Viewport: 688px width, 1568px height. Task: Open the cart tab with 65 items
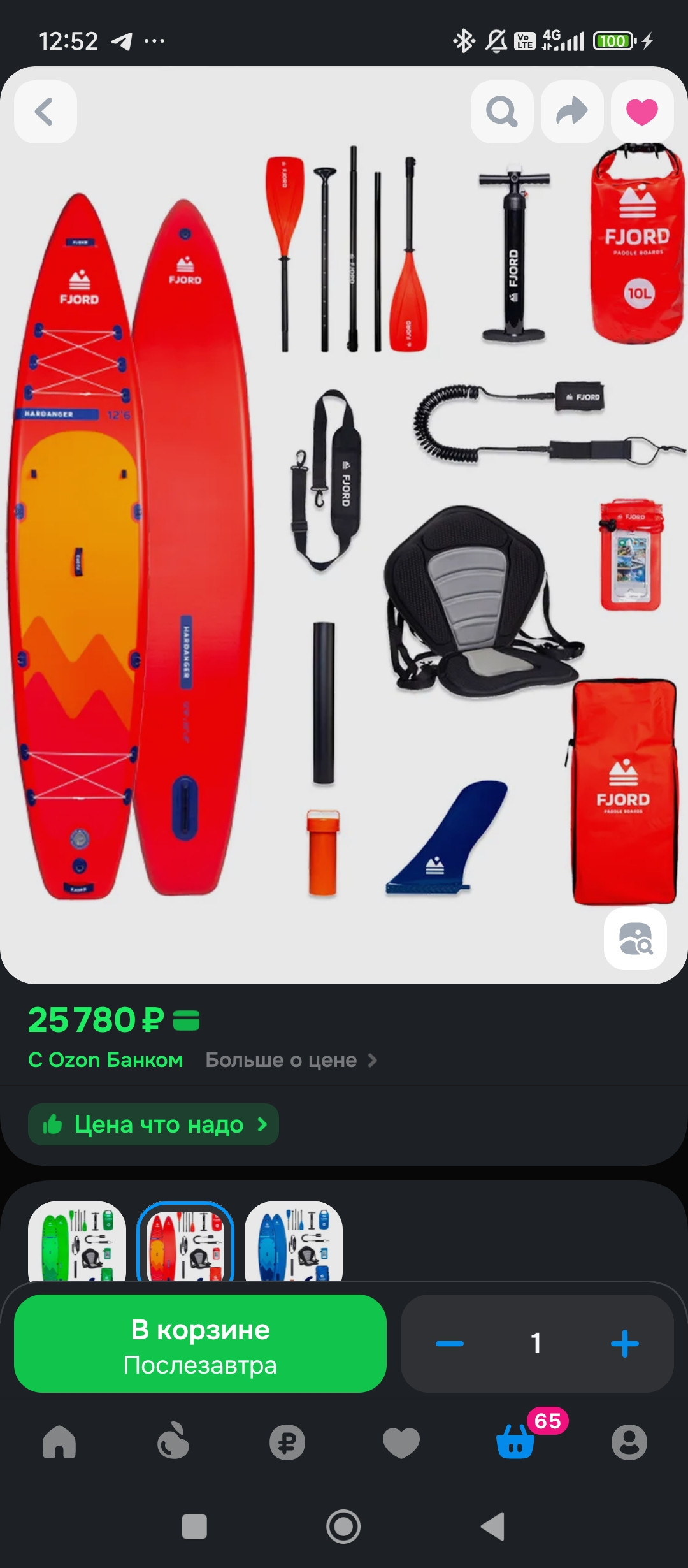[x=515, y=1442]
